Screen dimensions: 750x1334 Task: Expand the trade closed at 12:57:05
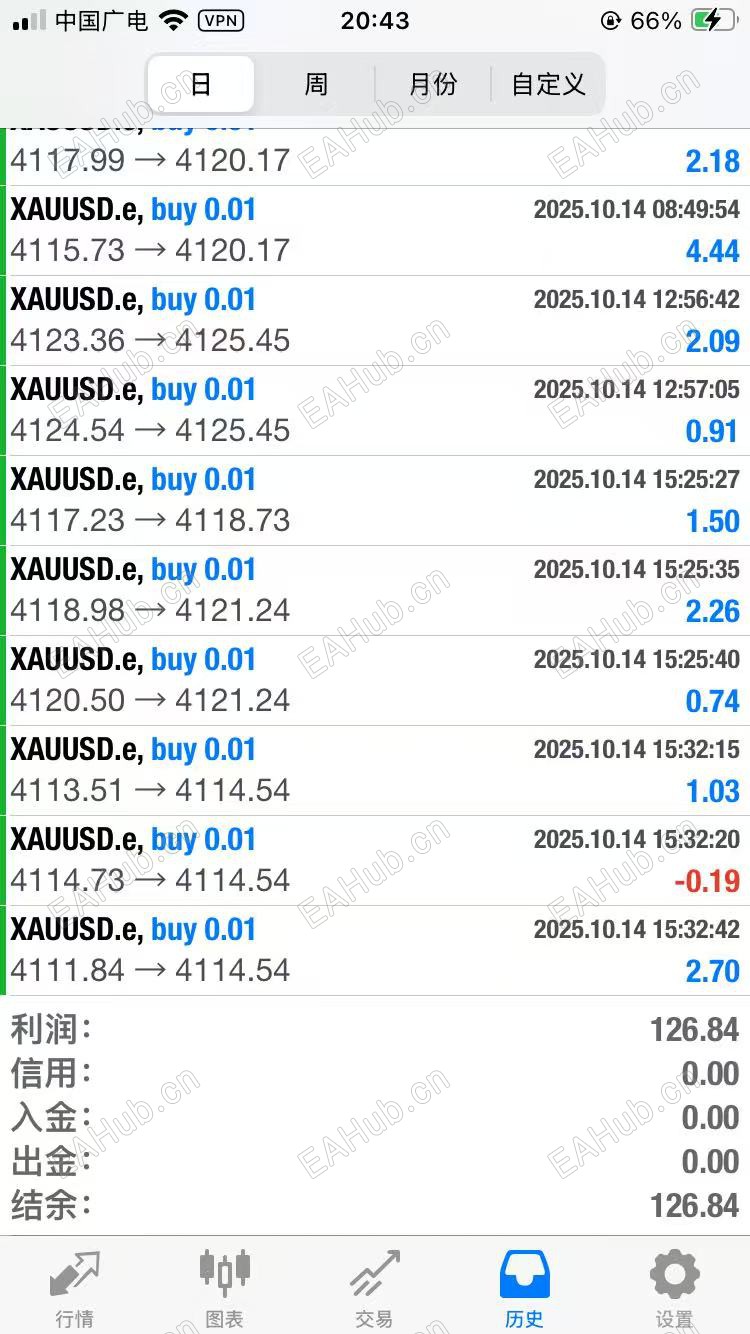coord(375,411)
